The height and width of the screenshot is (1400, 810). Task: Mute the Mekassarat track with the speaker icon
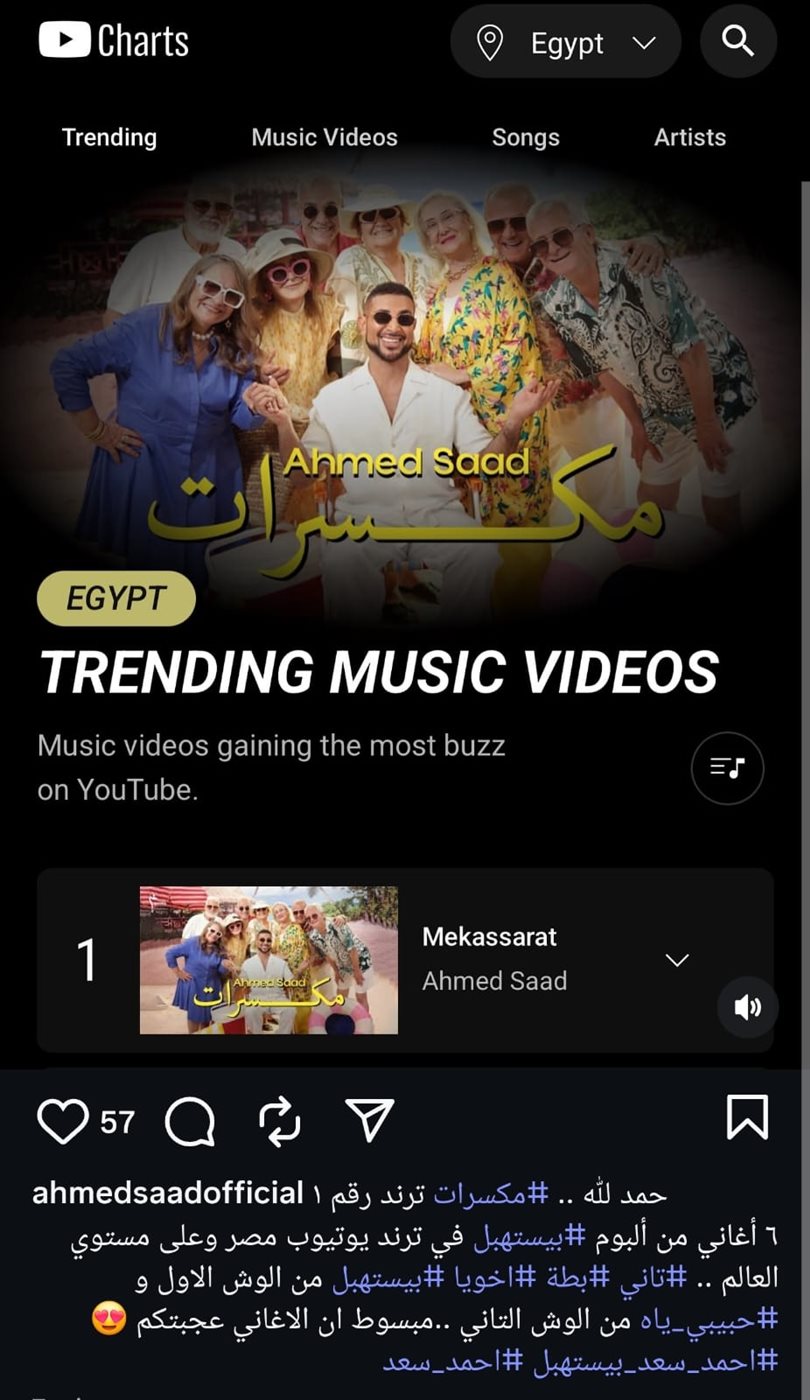[747, 1008]
